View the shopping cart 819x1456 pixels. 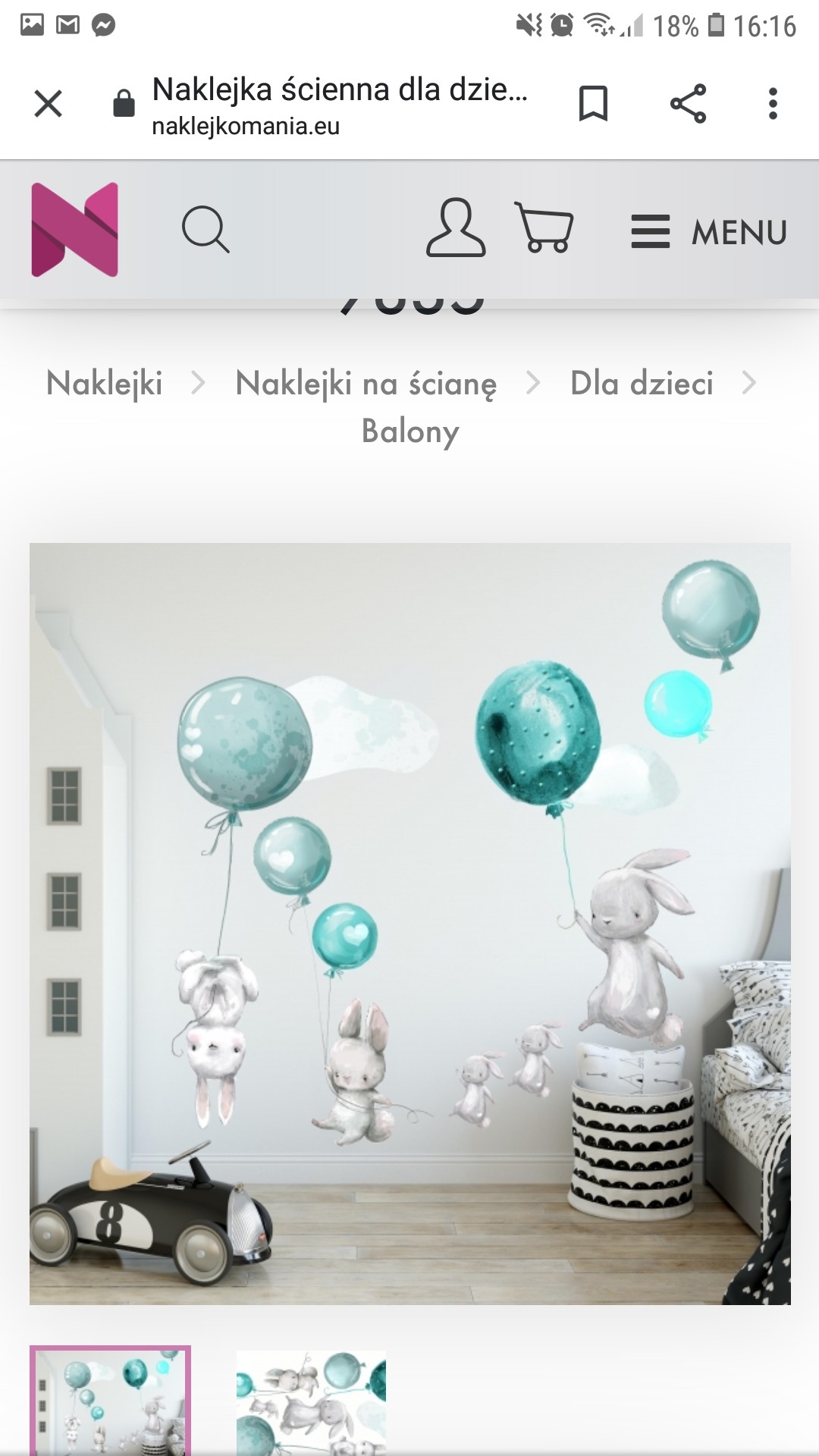(544, 227)
